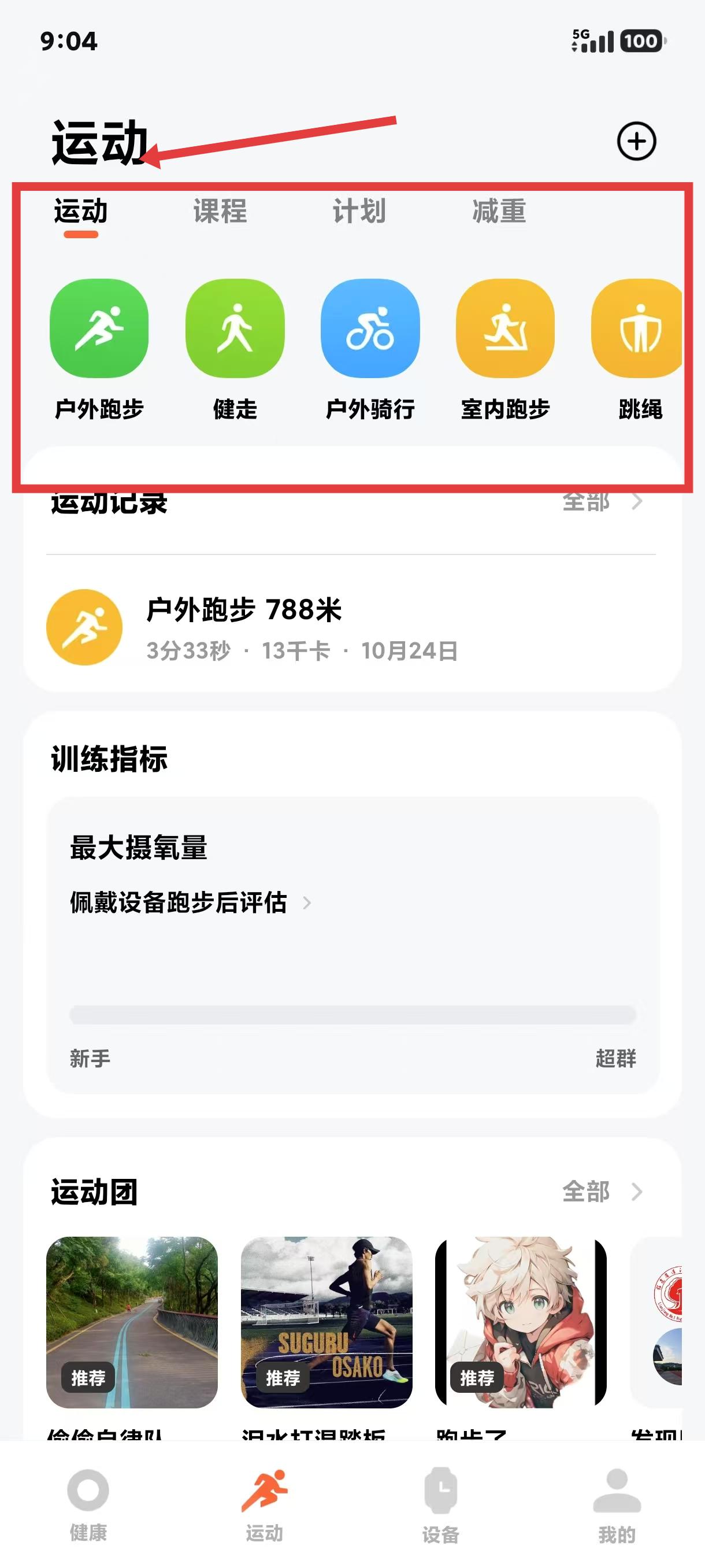Open the recommended group with road photo
705x1568 pixels.
pyautogui.click(x=132, y=1322)
